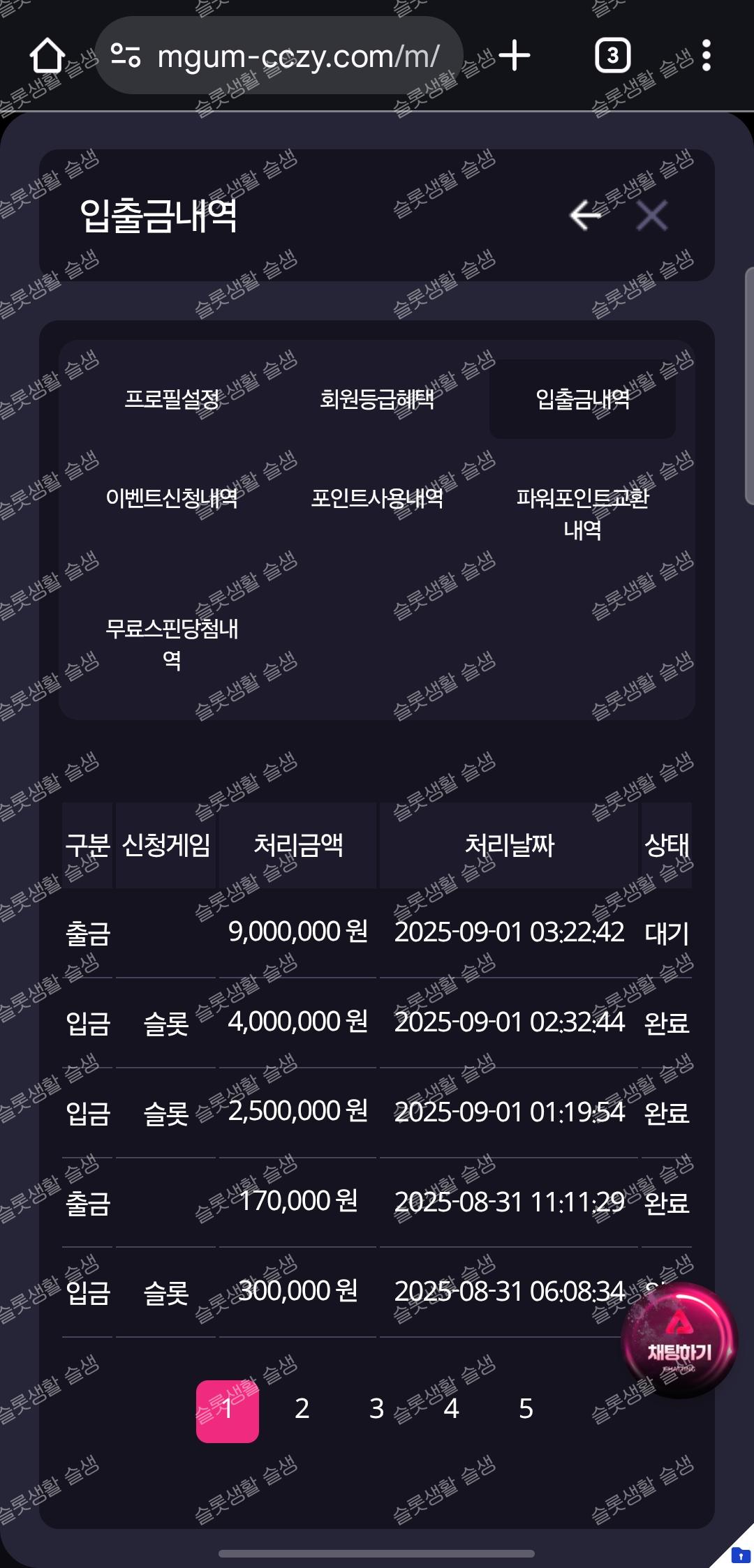
Task: Go to page 5
Action: (x=526, y=1408)
